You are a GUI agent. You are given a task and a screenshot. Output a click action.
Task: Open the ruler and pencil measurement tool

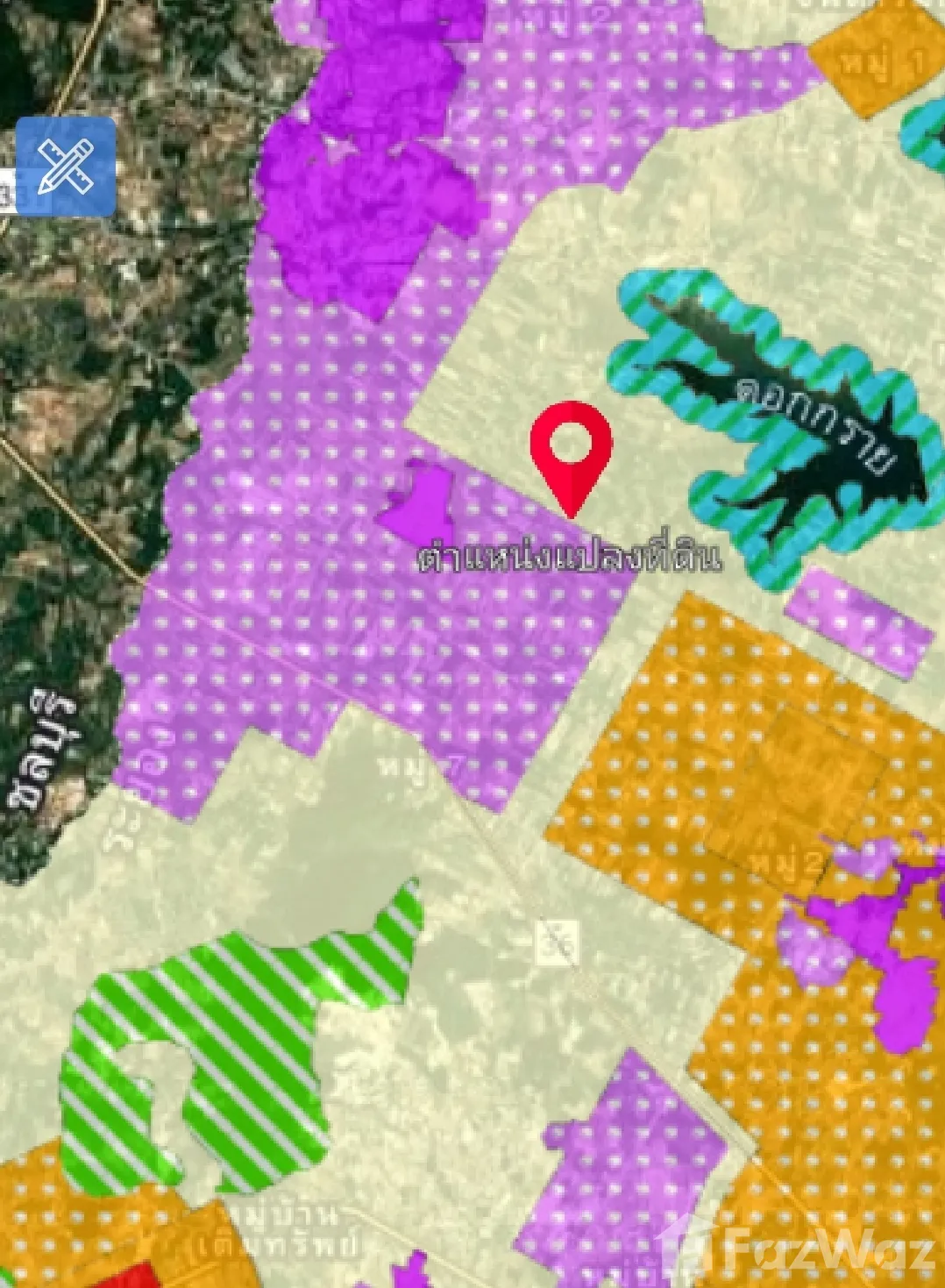tap(66, 167)
